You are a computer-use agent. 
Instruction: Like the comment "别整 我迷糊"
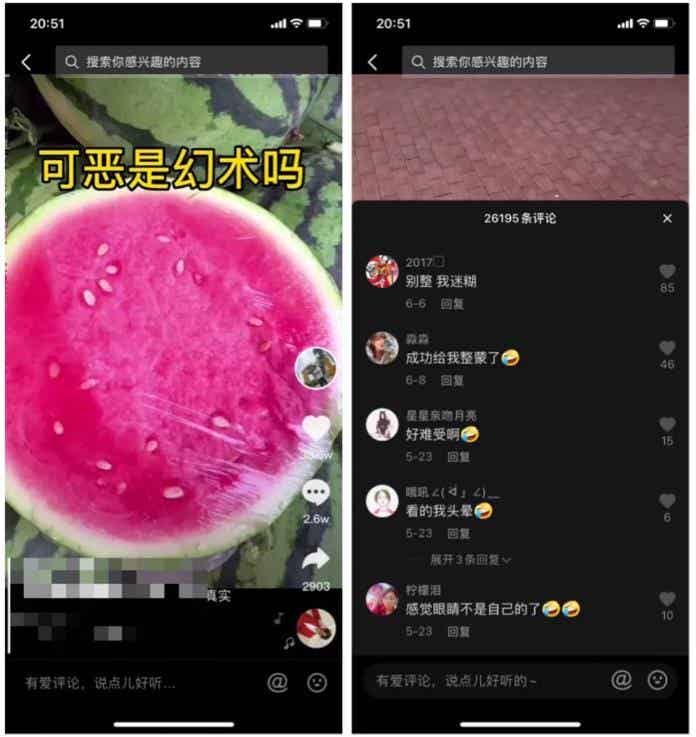pos(667,271)
